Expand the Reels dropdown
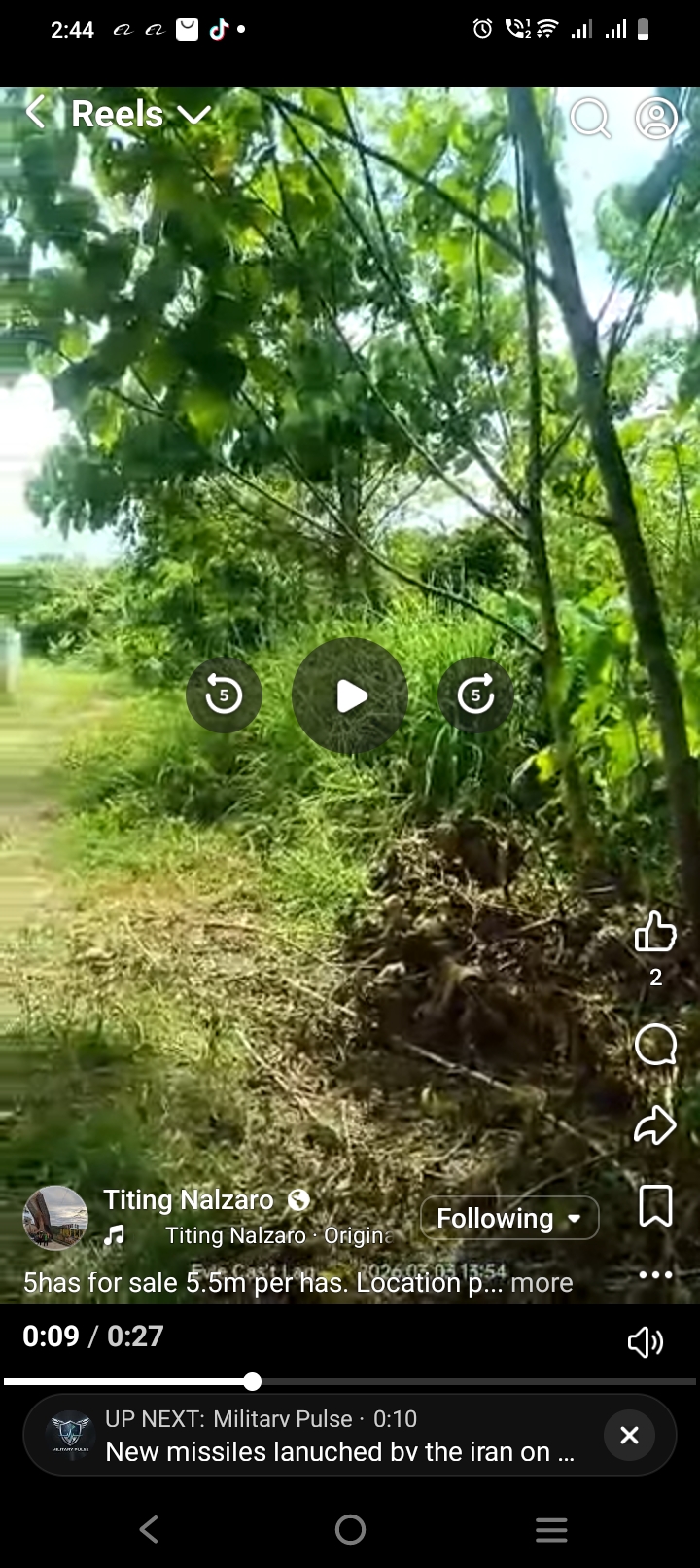This screenshot has width=700, height=1568. click(x=194, y=115)
